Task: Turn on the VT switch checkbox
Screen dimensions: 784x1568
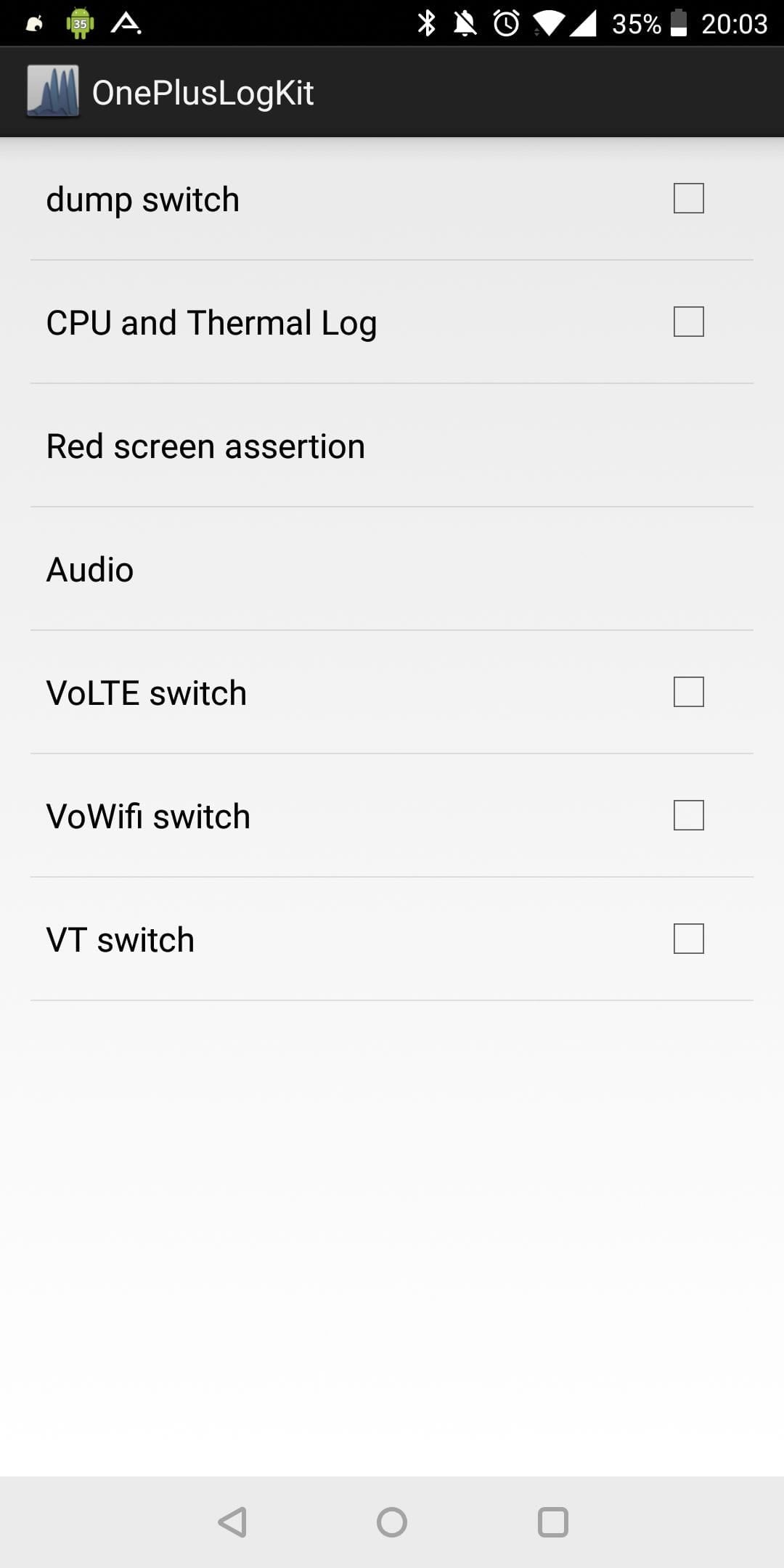Action: tap(688, 939)
